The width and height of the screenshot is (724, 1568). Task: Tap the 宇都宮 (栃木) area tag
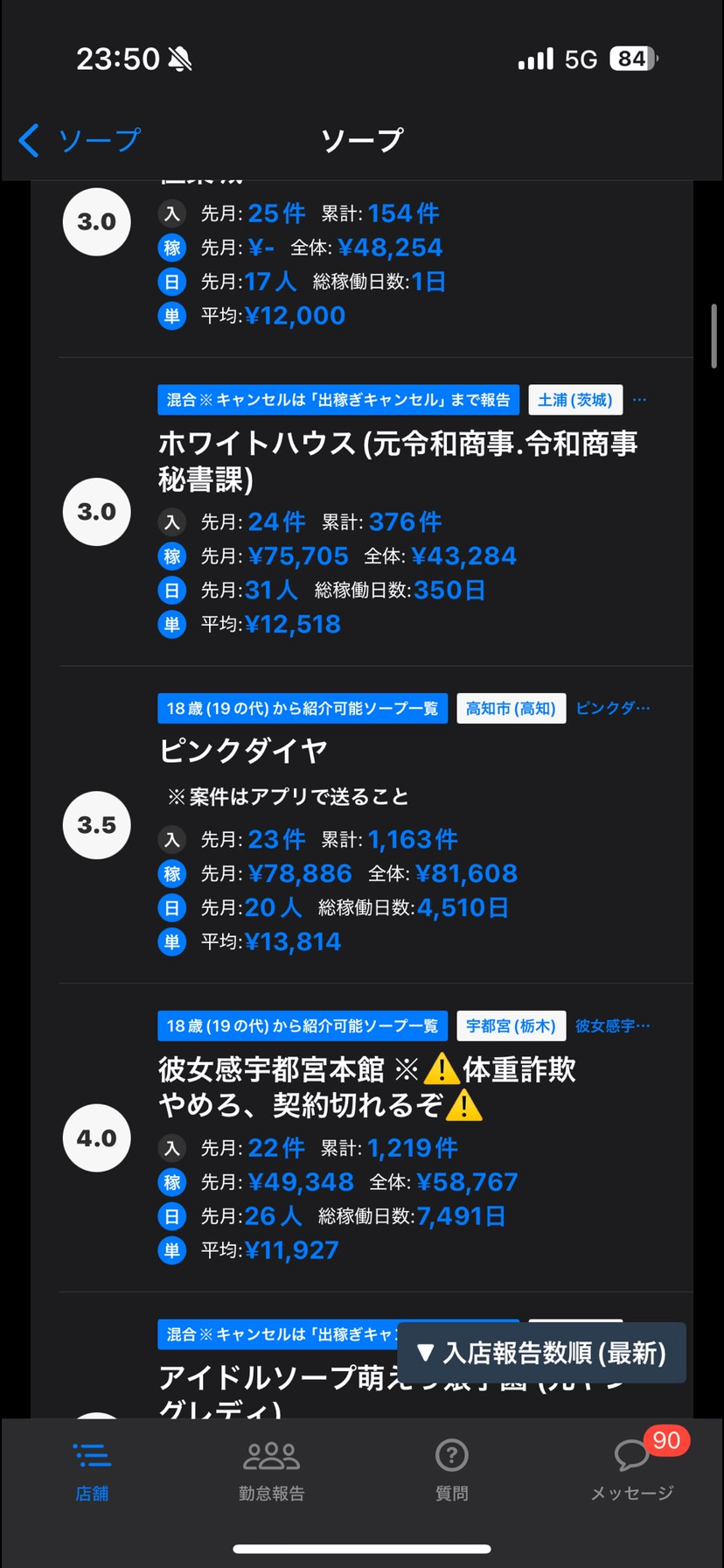[511, 1025]
